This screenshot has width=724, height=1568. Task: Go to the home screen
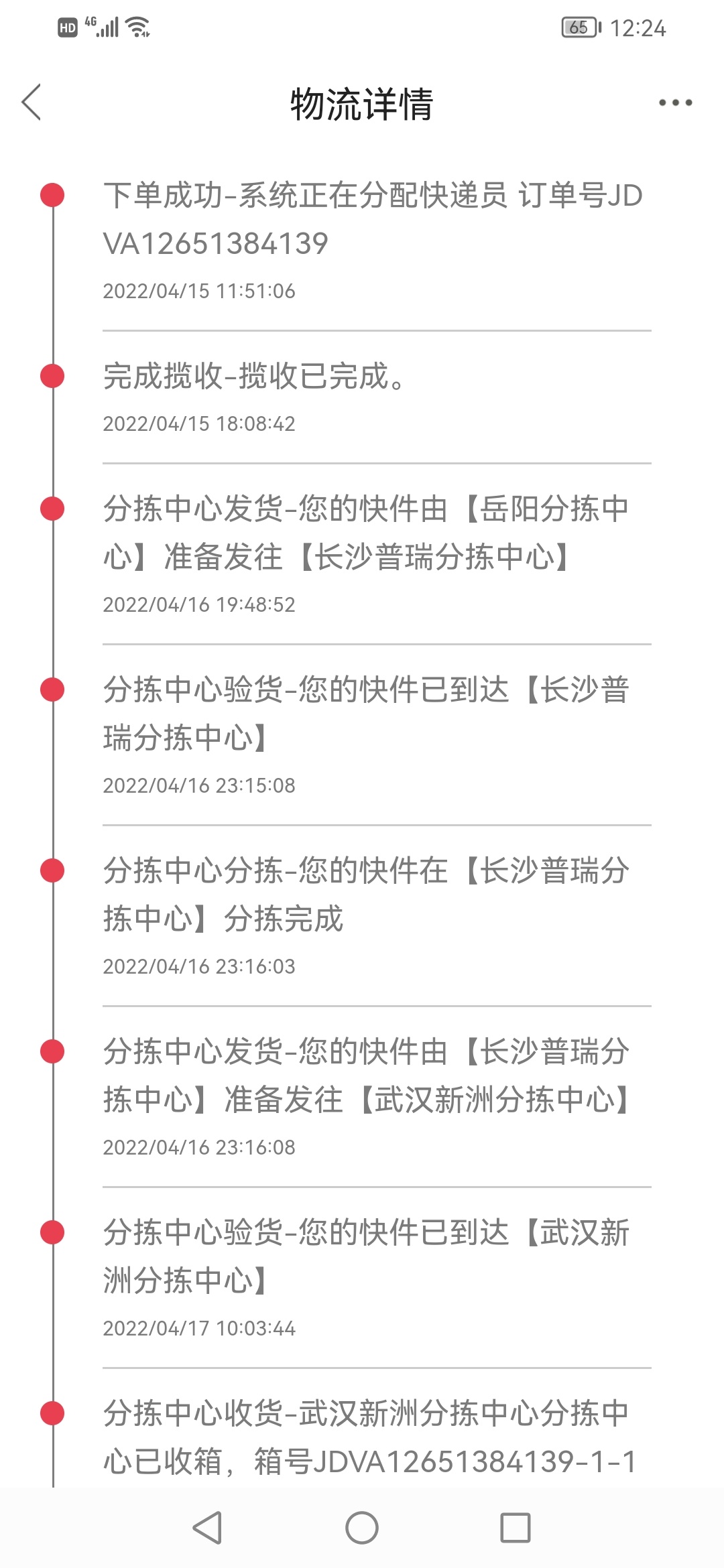tap(362, 1528)
